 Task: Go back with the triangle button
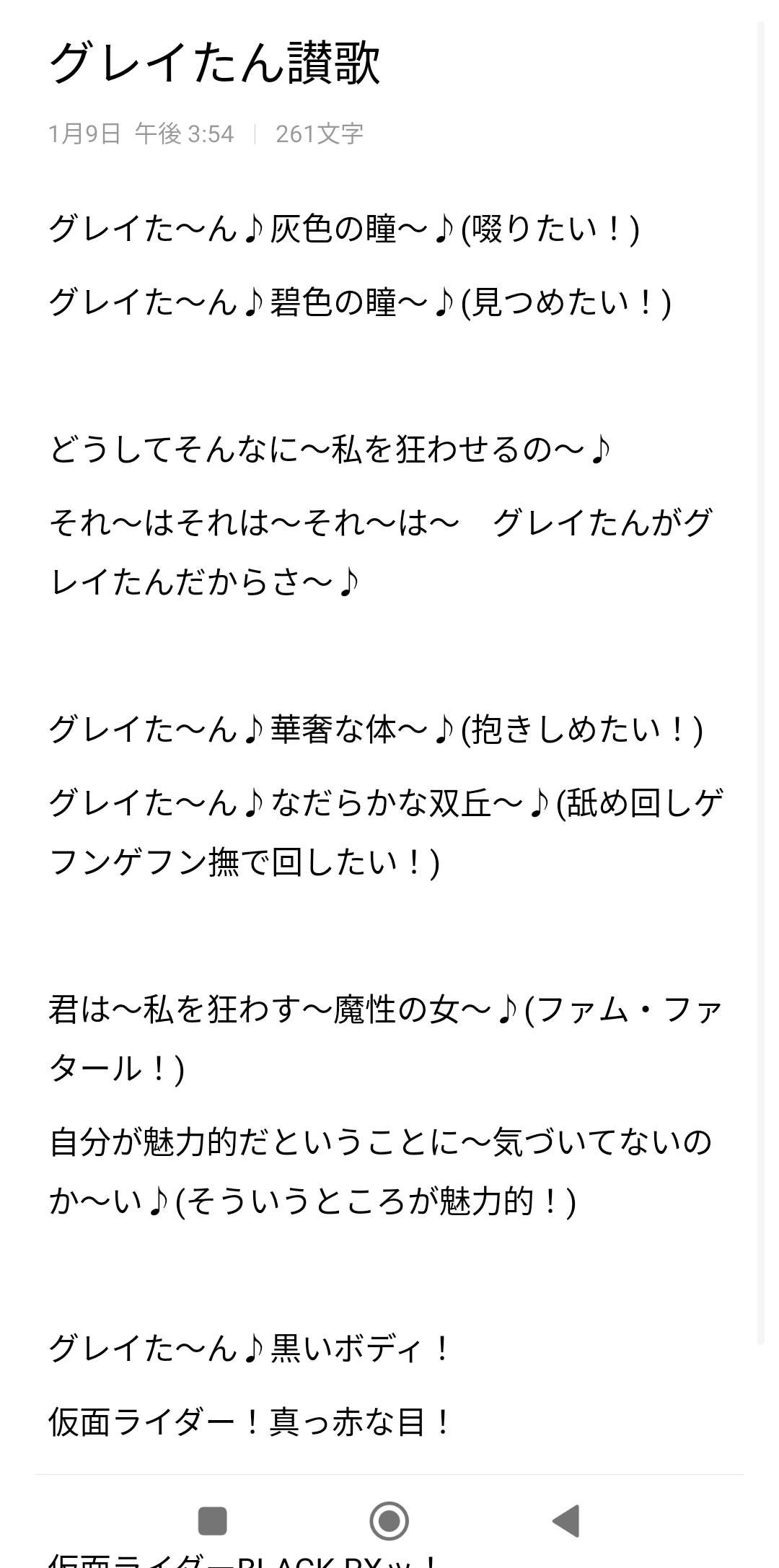click(x=566, y=1521)
